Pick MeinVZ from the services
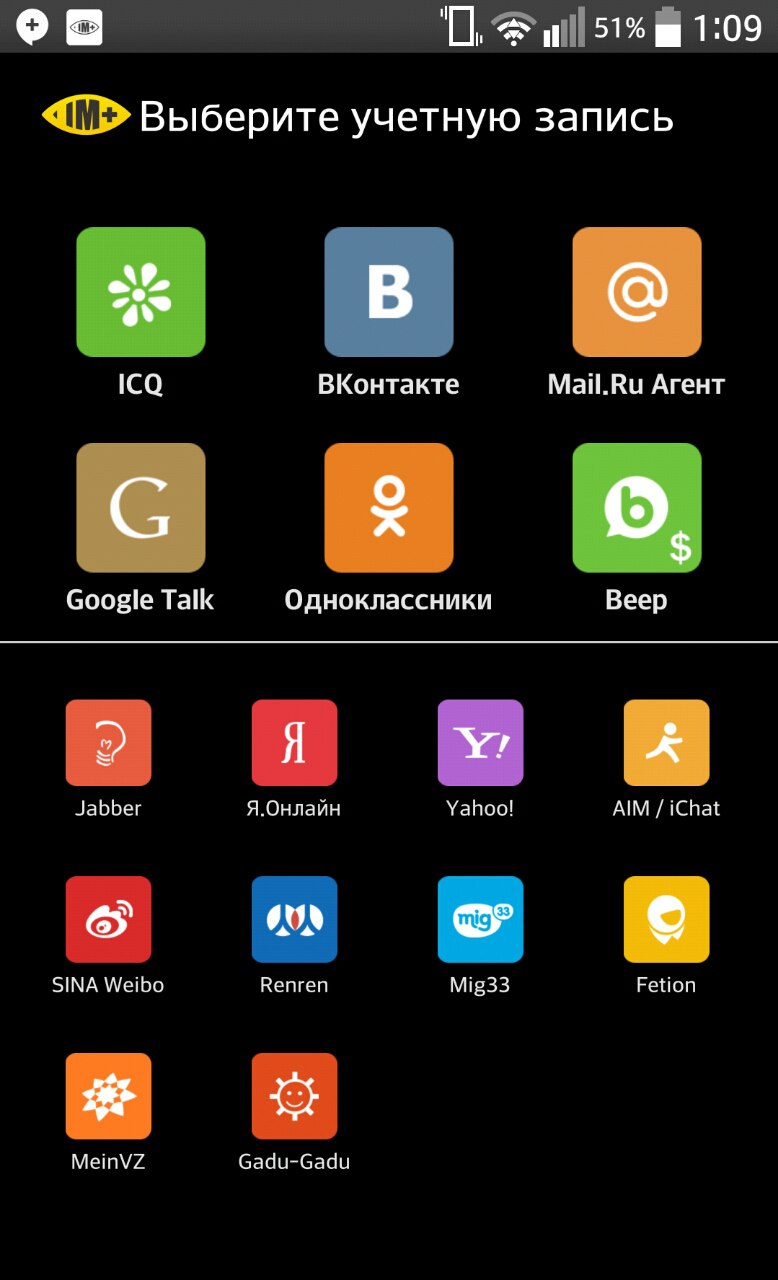Screen dimensions: 778x1280 pos(108,1096)
